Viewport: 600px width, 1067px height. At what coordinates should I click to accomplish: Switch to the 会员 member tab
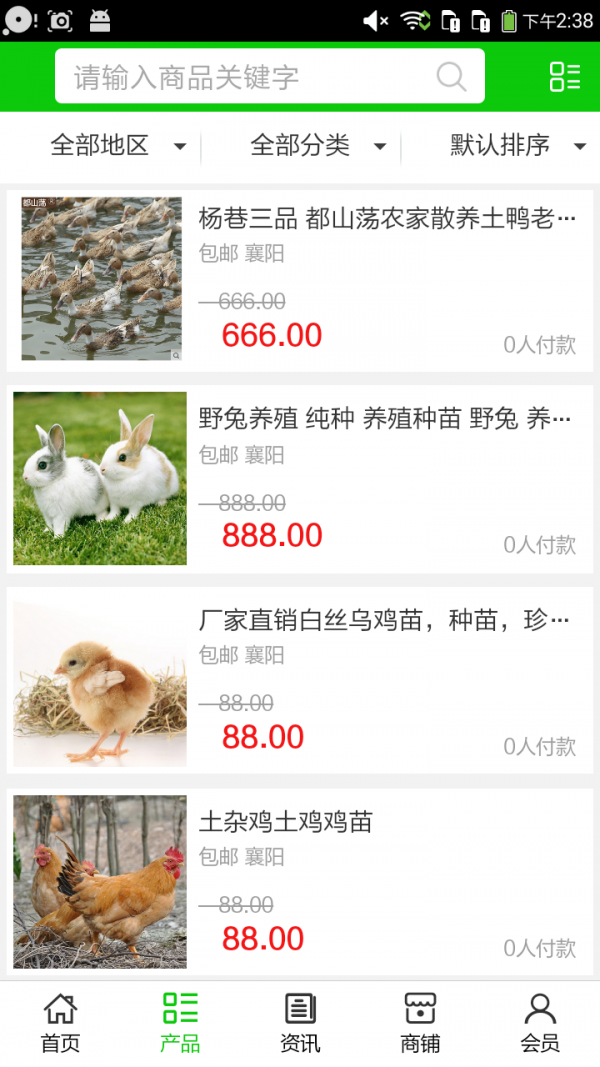point(540,1023)
